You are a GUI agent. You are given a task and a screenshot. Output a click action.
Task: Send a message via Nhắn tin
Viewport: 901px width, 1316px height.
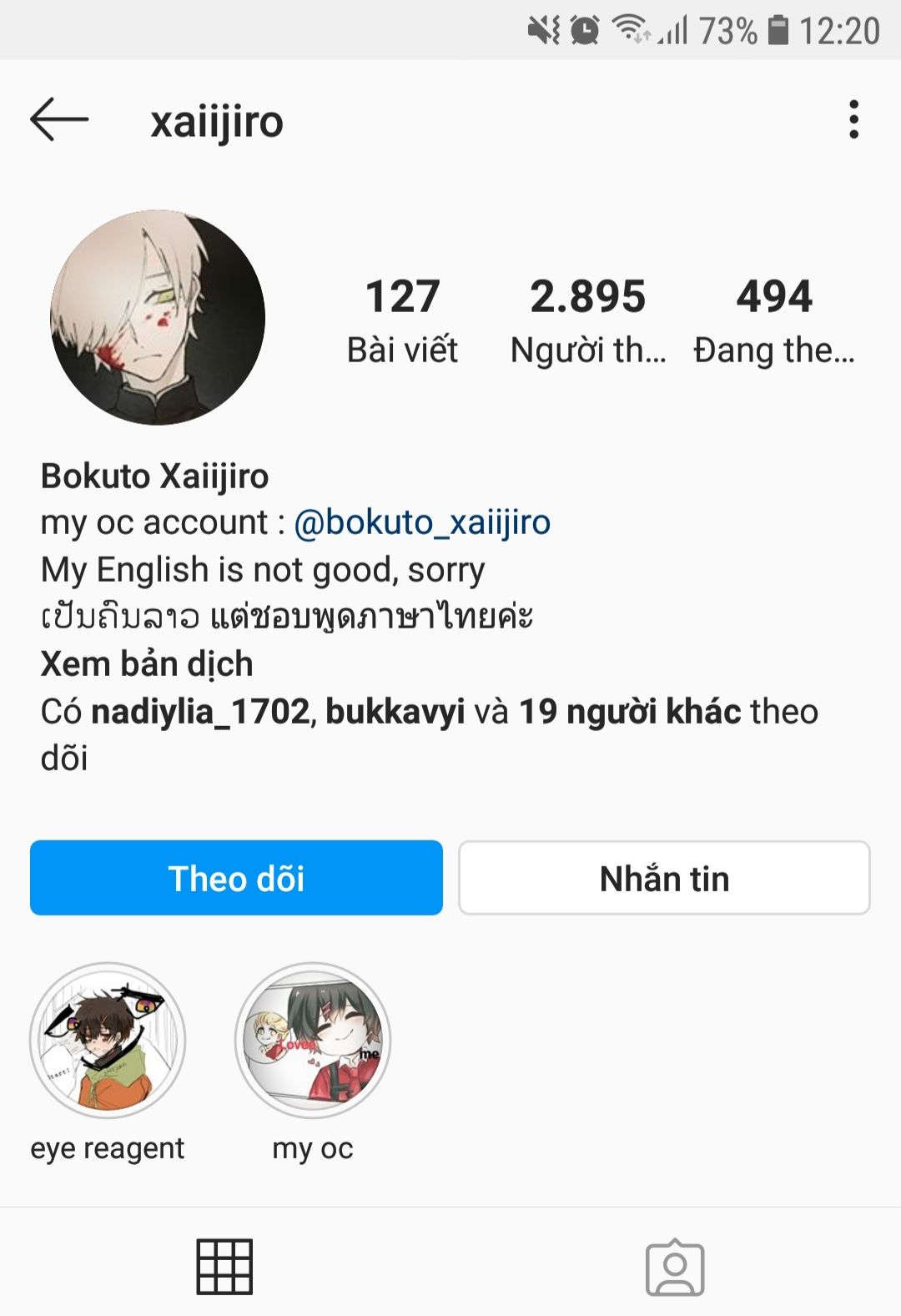click(664, 878)
